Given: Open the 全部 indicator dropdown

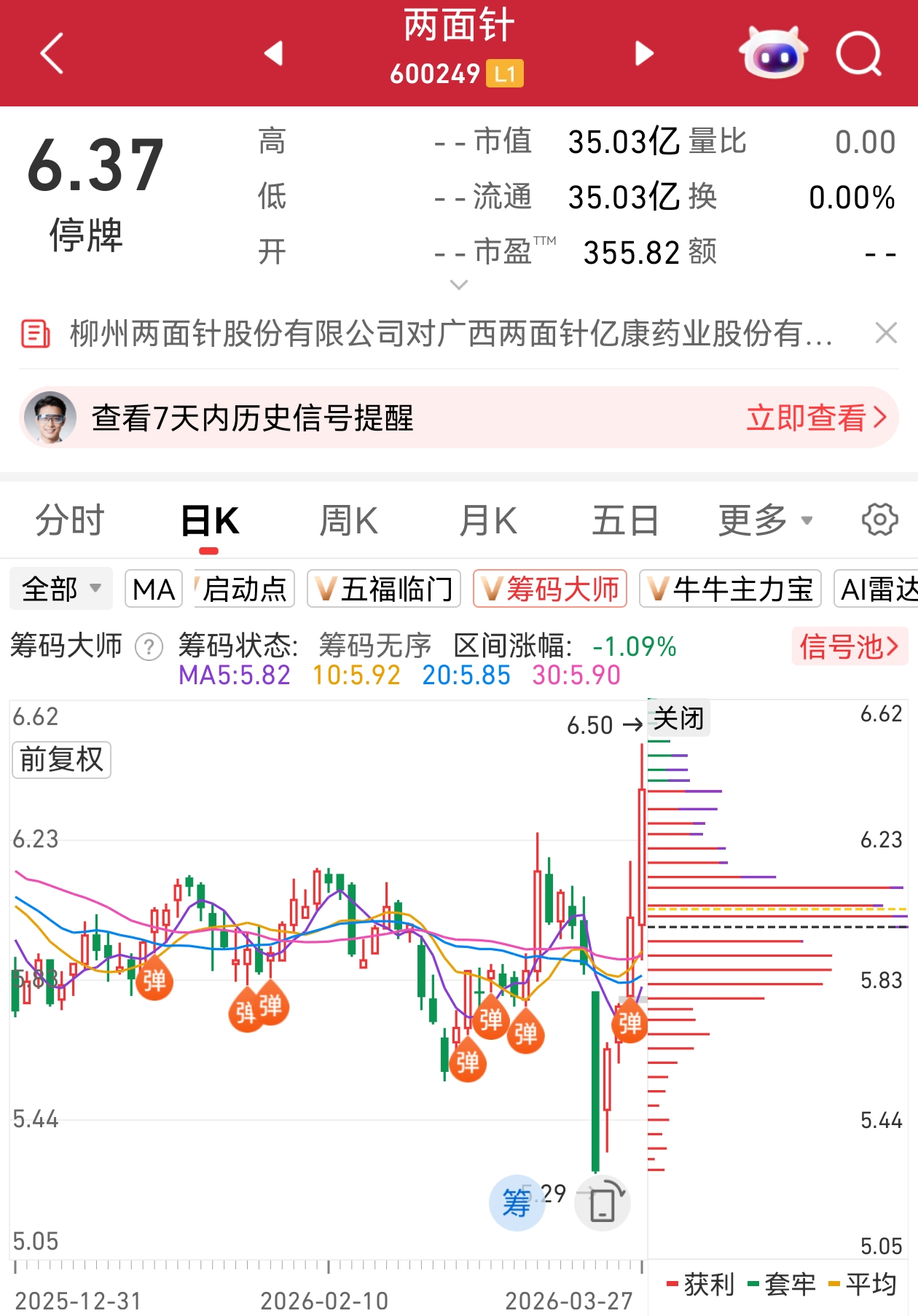Looking at the screenshot, I should (x=61, y=589).
